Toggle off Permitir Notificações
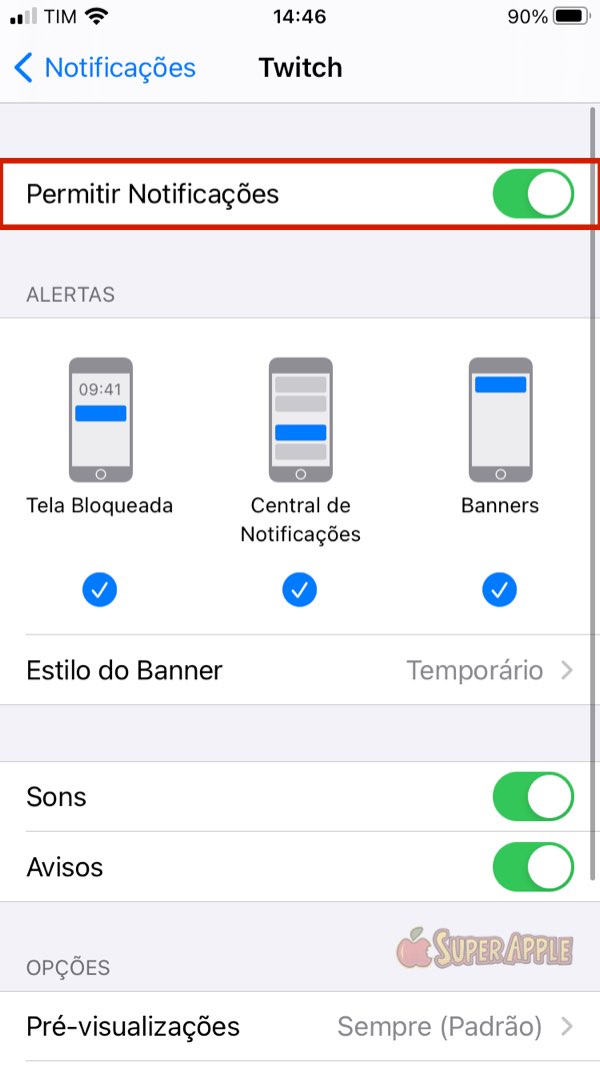Screen dimensions: 600x1067 [533, 194]
